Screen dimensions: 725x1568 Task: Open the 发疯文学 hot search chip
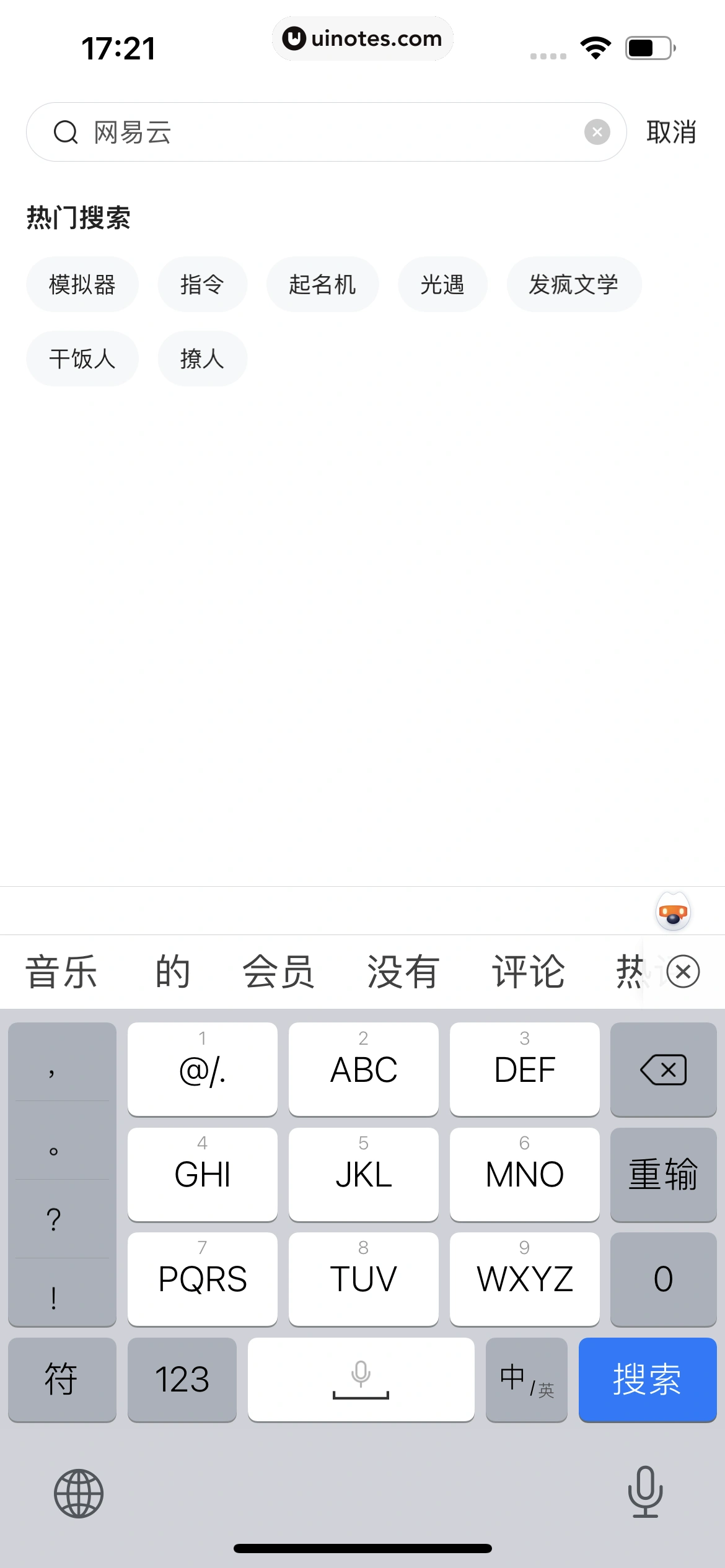(573, 284)
